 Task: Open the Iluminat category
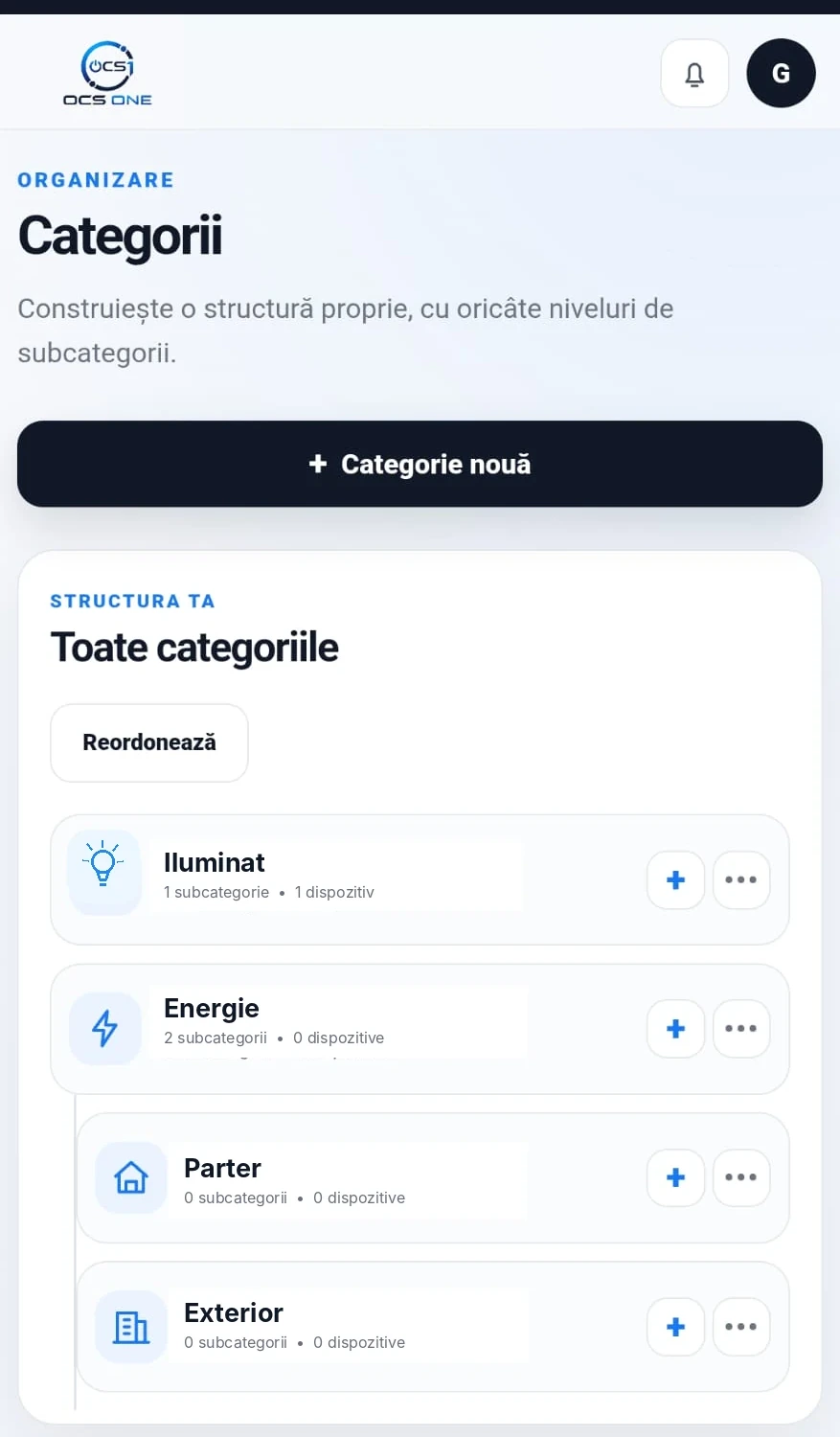coord(420,879)
